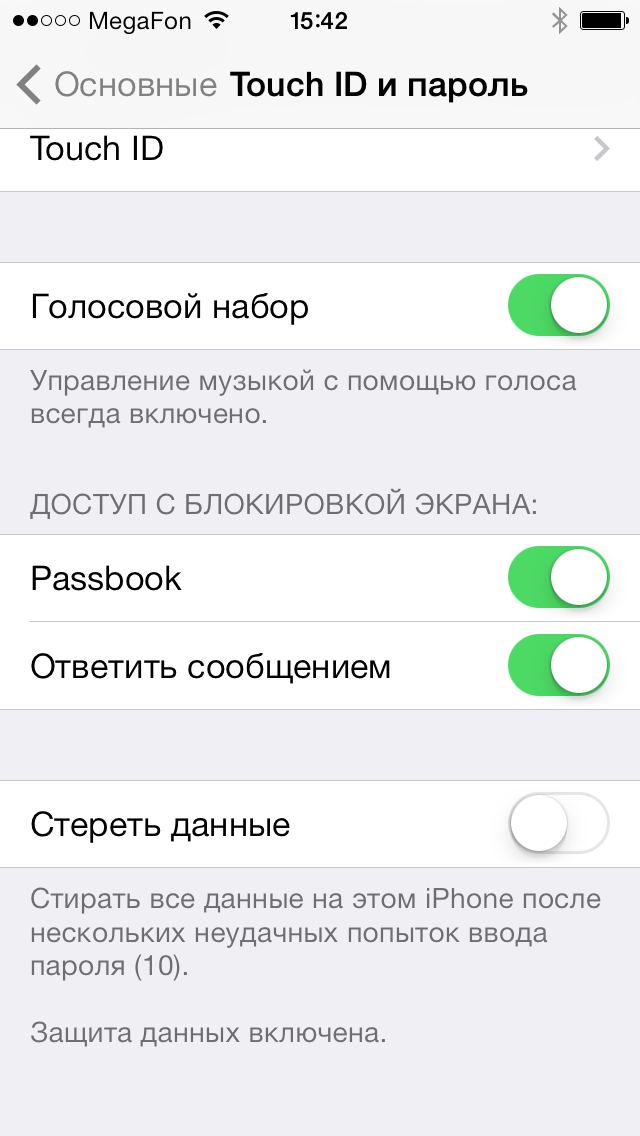Screen dimensions: 640x1136
Task: Toggle off Ответить сообщением
Action: (559, 666)
